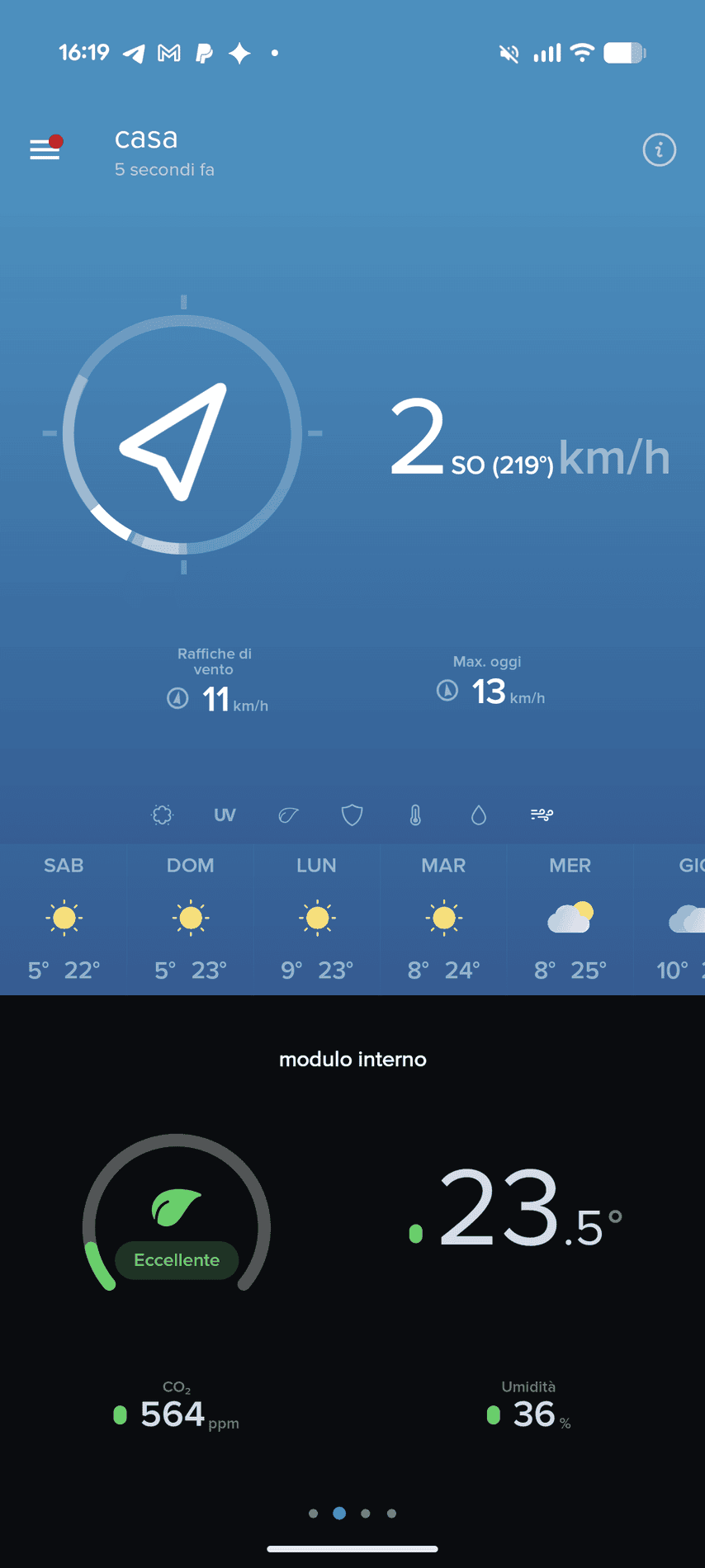Select the wind icon tab
The image size is (705, 1568).
click(542, 815)
